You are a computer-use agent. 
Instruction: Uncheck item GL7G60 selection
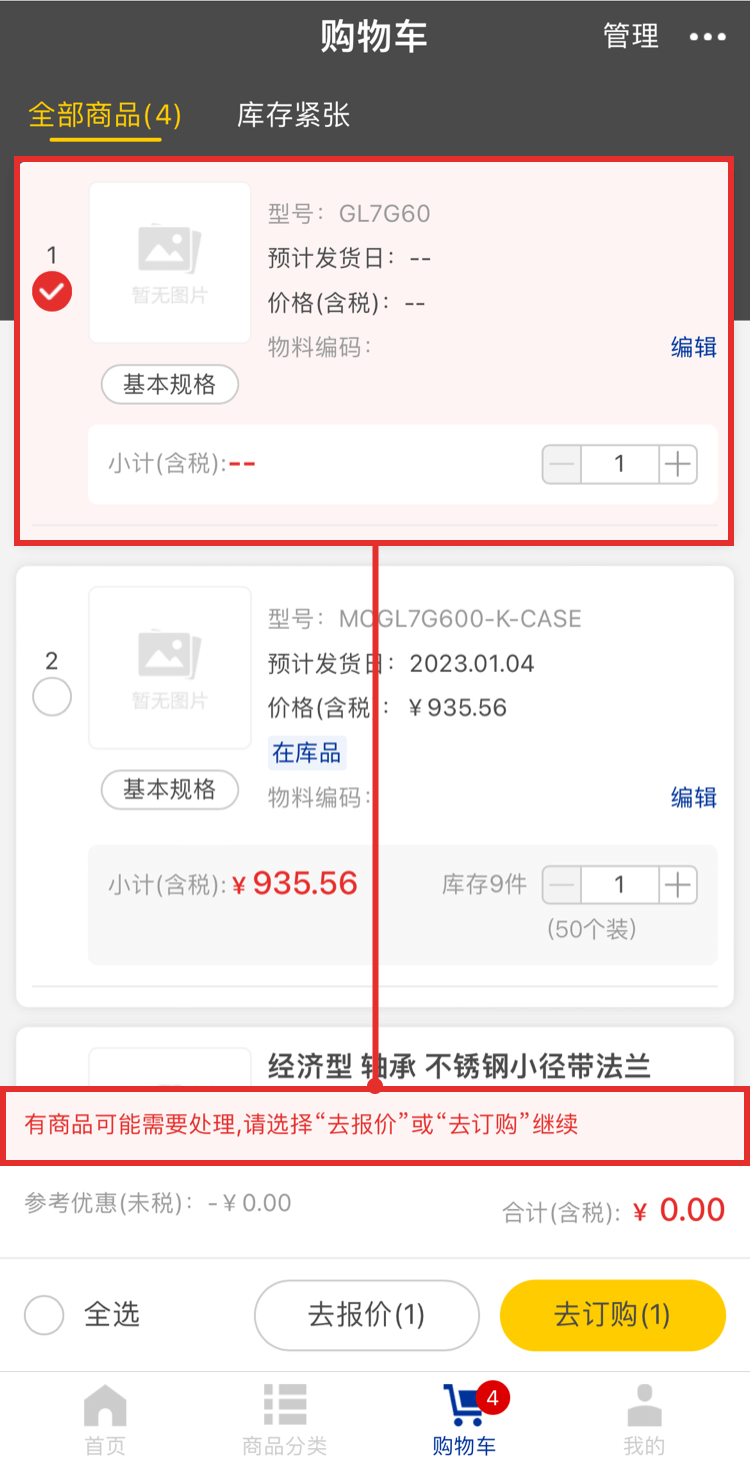[52, 292]
